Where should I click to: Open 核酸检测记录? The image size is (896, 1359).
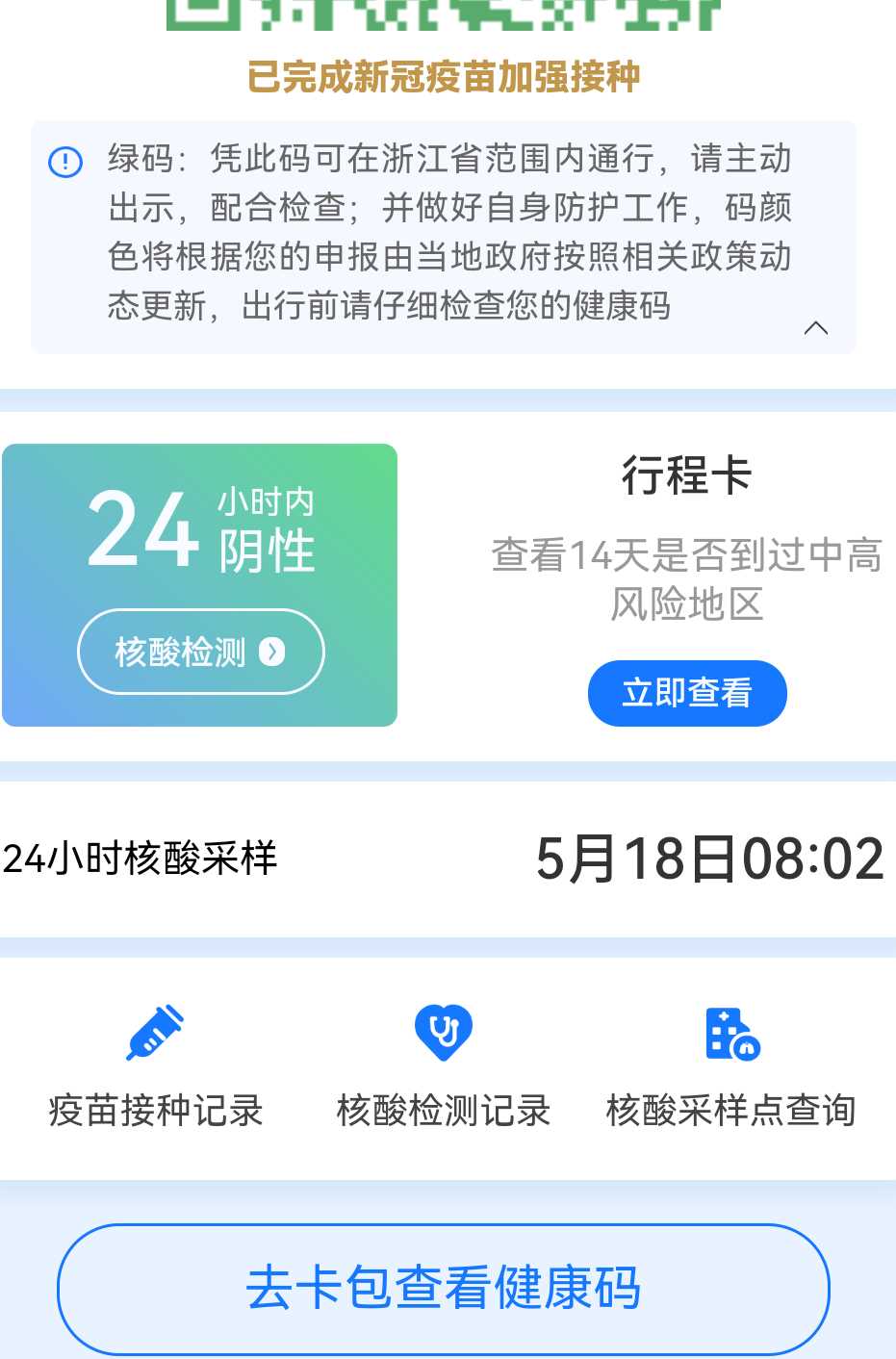[x=443, y=1065]
